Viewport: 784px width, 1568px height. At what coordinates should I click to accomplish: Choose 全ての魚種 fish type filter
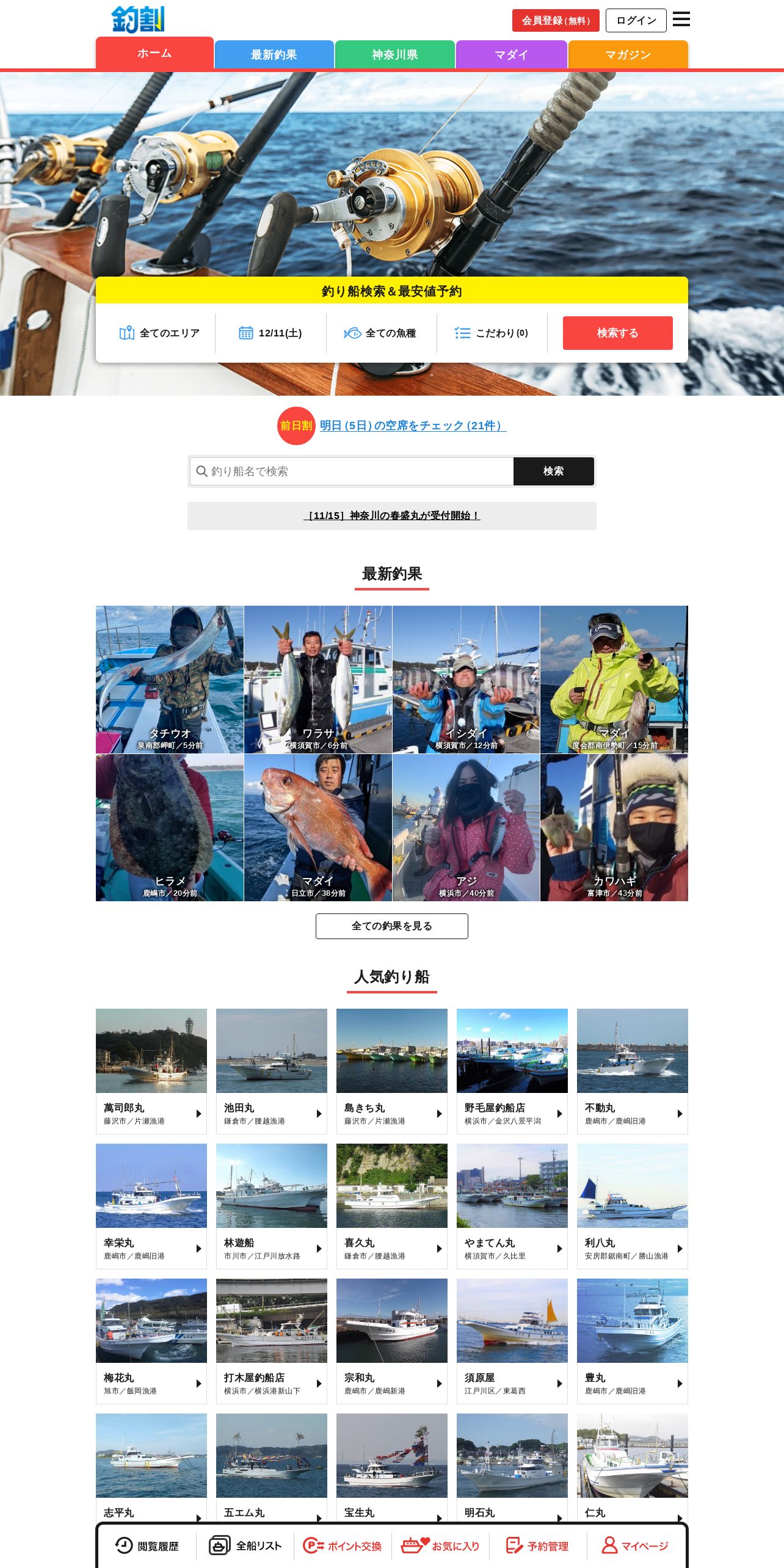pyautogui.click(x=381, y=333)
